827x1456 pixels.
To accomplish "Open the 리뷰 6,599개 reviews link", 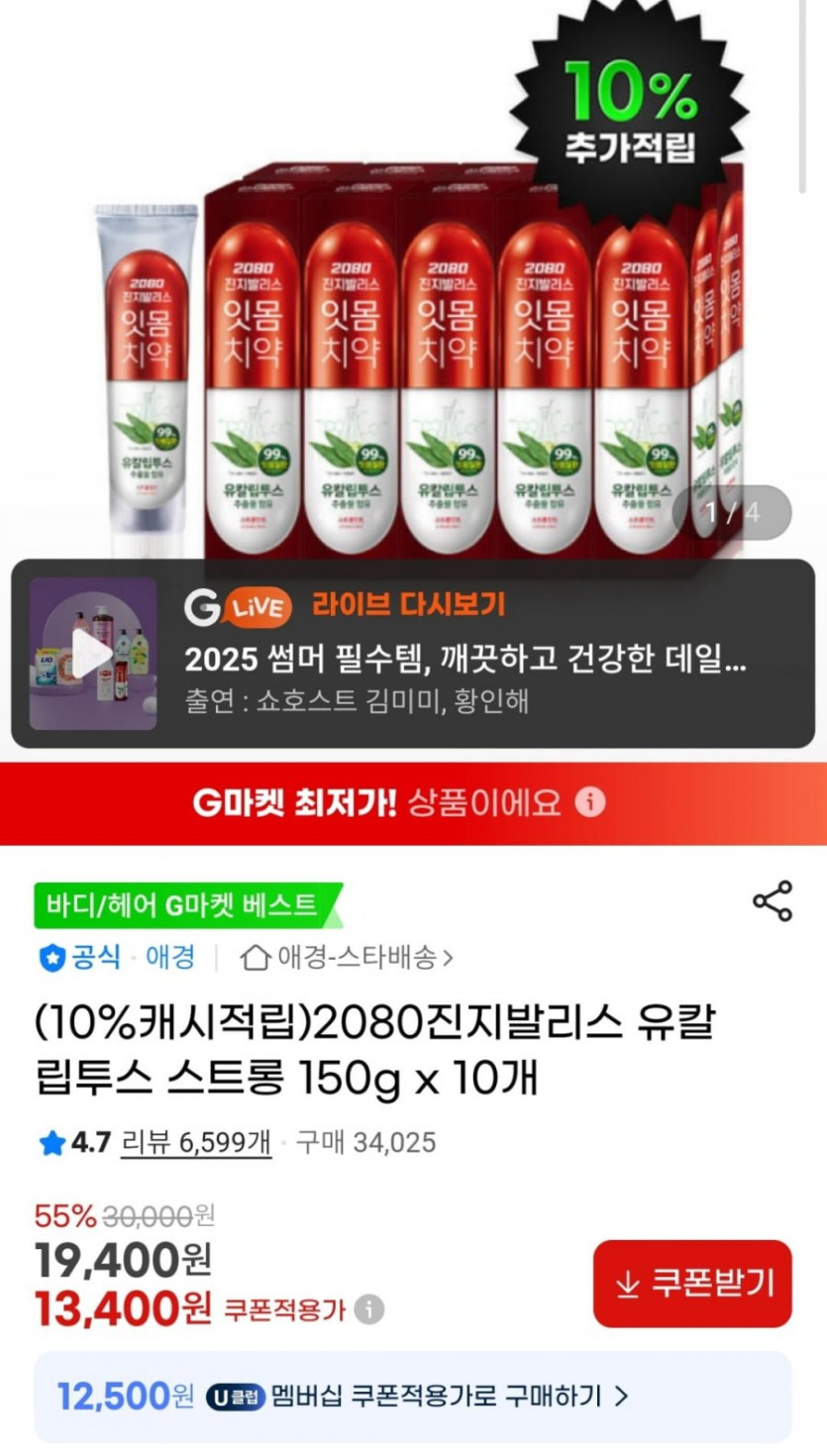I will coord(196,1142).
